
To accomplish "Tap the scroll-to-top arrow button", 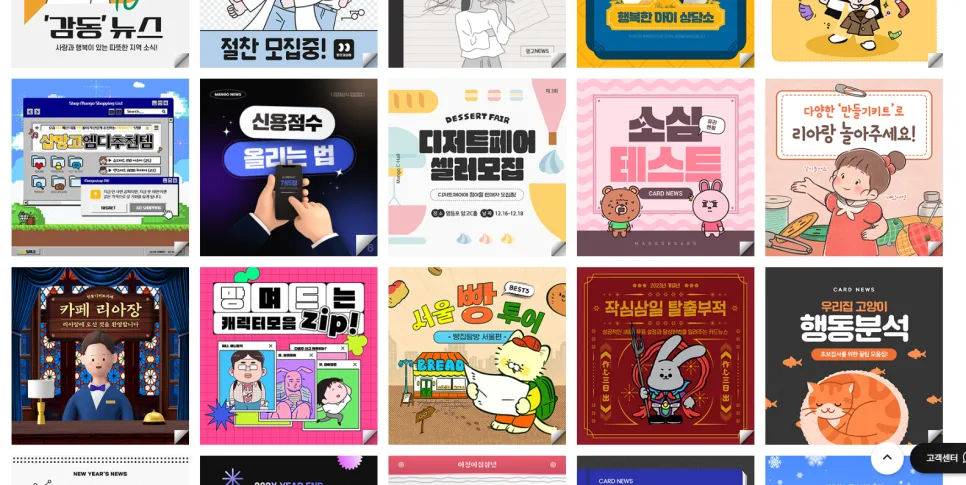I will point(887,457).
